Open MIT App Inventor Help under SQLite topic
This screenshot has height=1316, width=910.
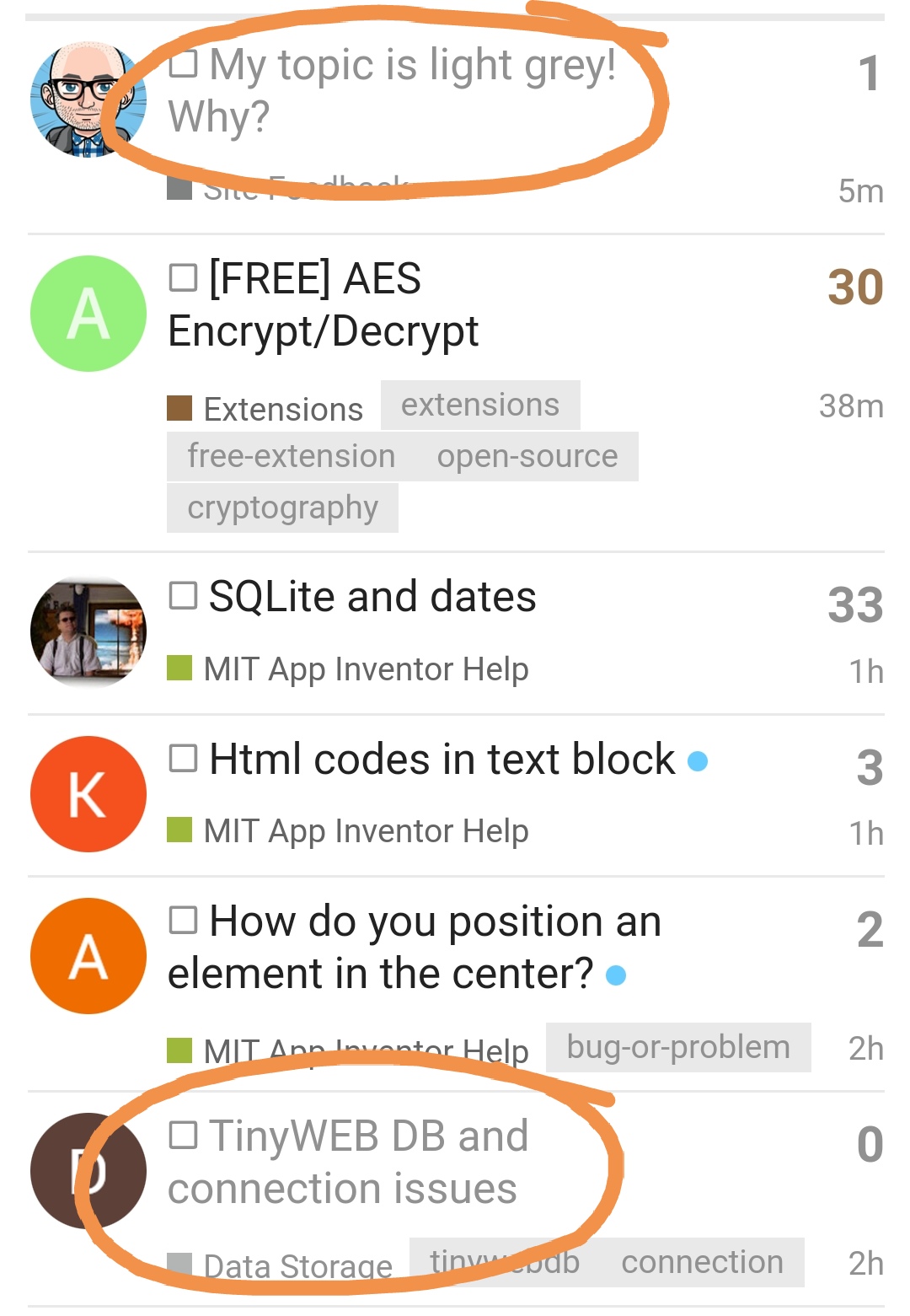(365, 669)
